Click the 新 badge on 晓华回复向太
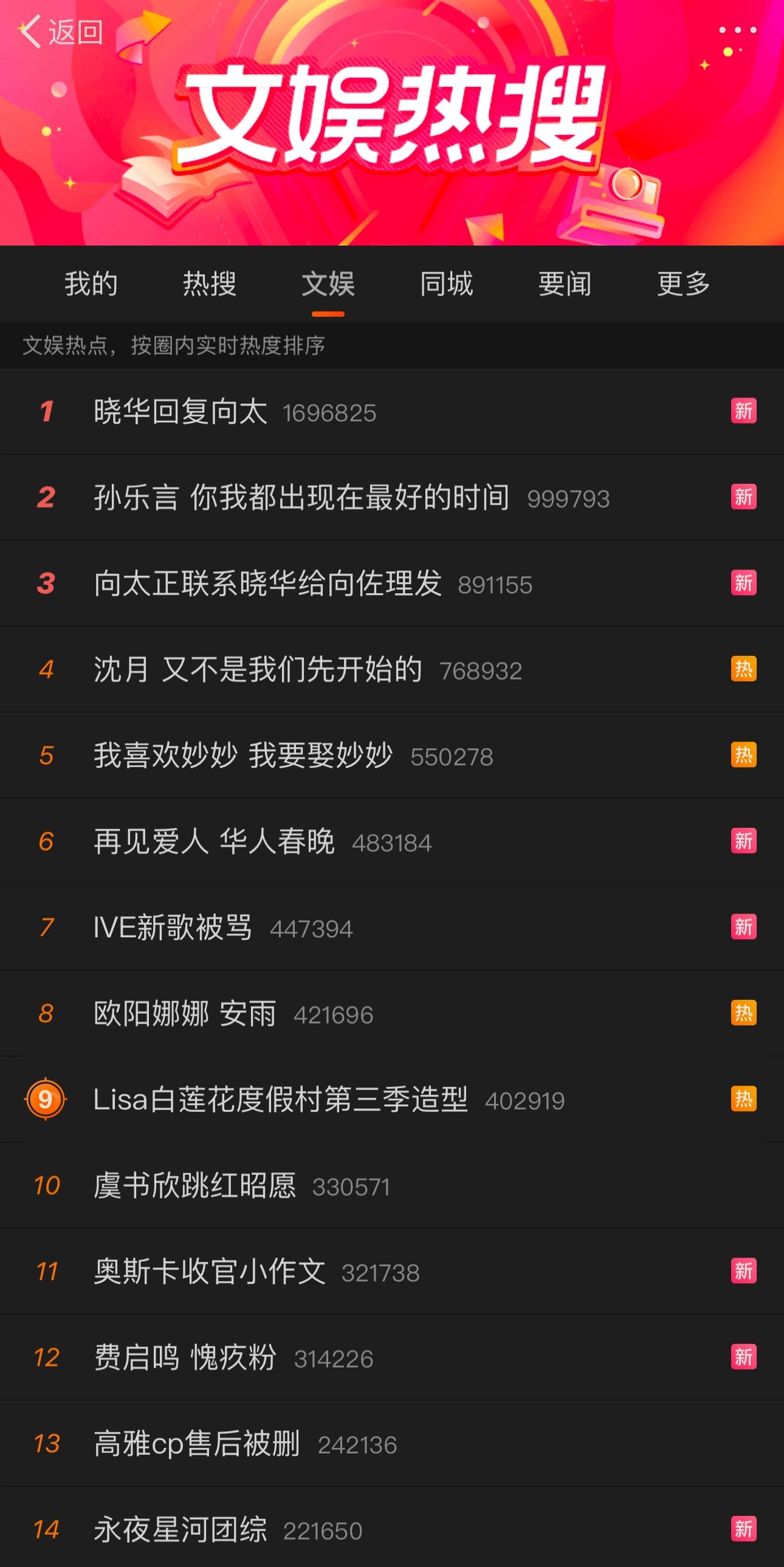This screenshot has width=784, height=1567. (743, 411)
